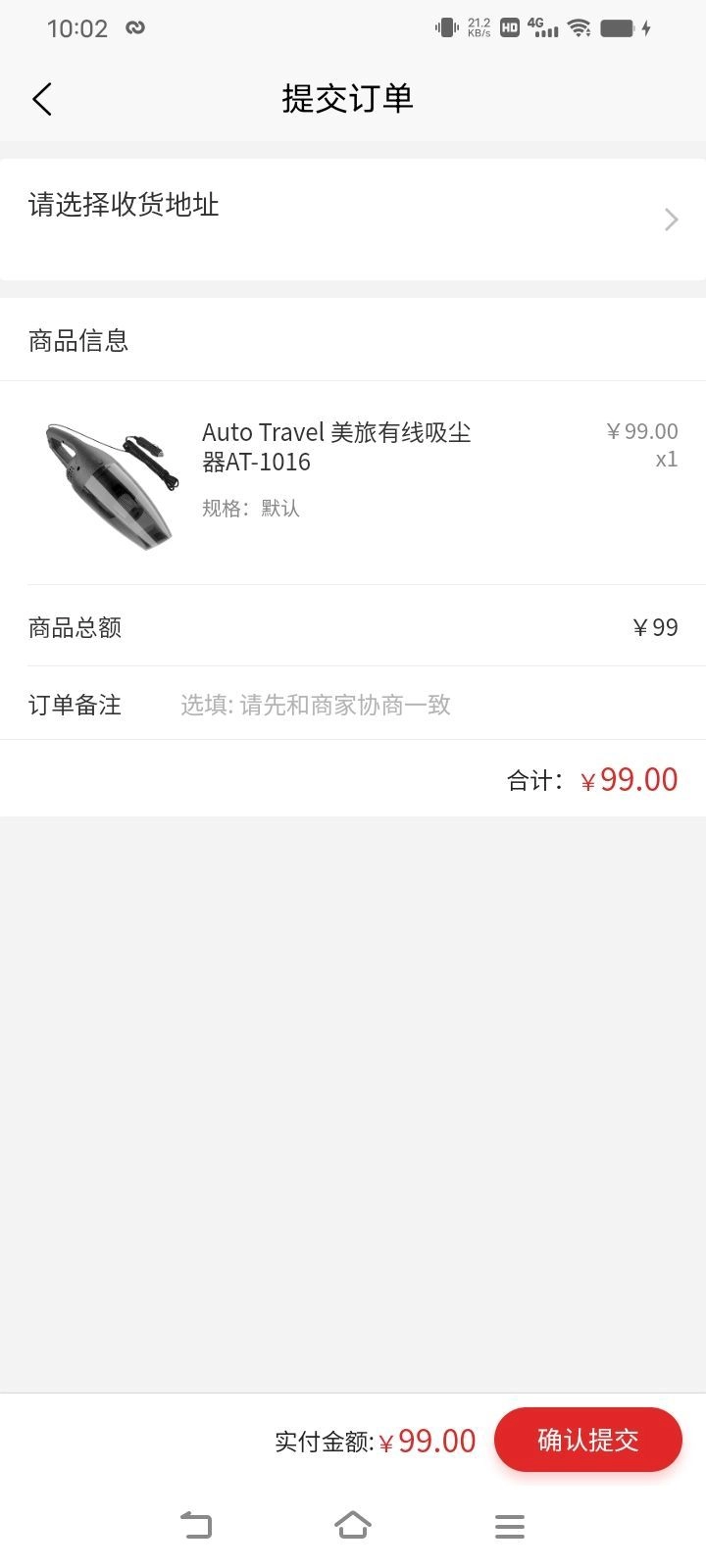706x1568 pixels.
Task: Tap the HD icon in the status bar
Action: (508, 28)
